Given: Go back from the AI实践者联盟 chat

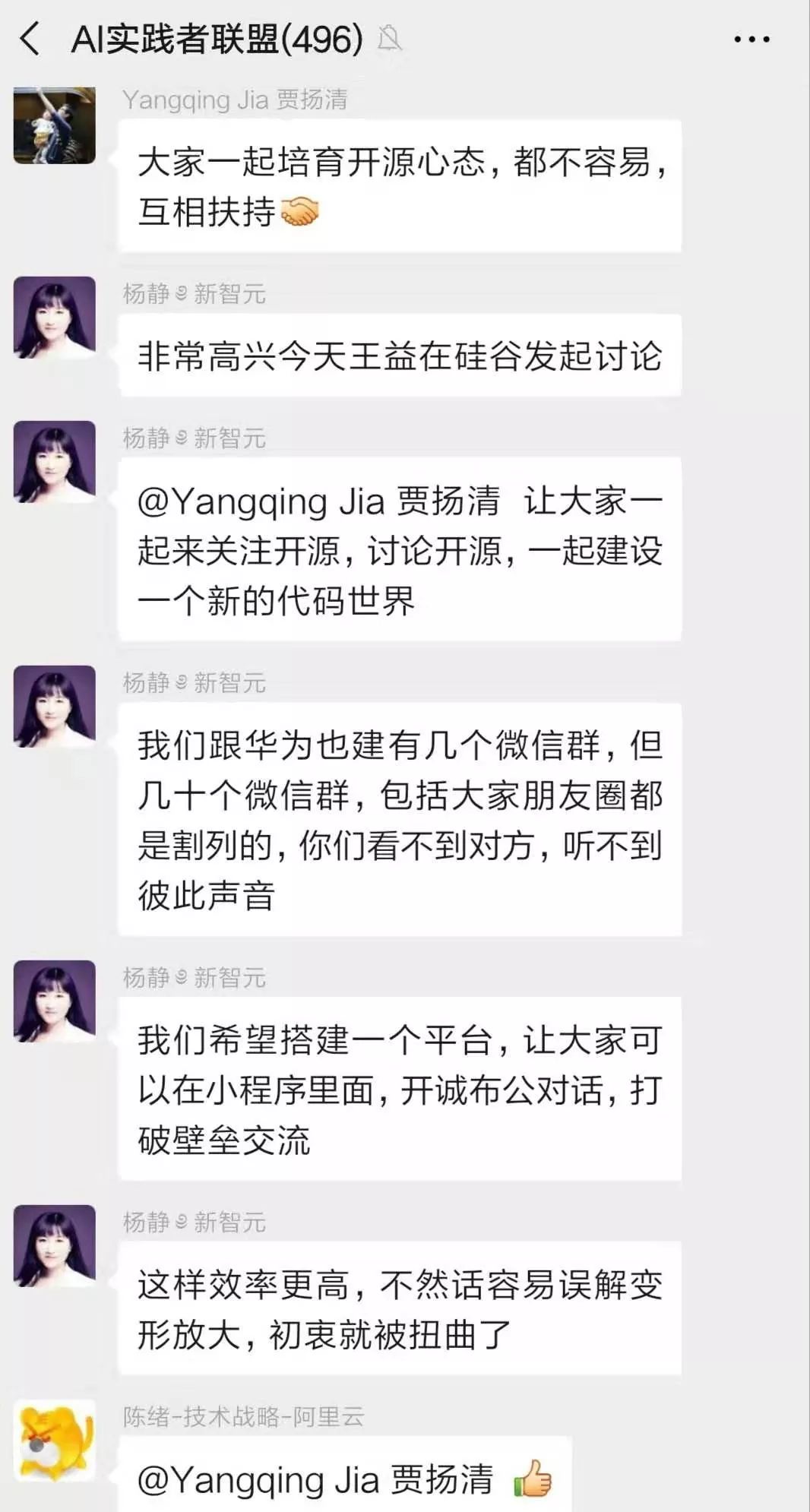Looking at the screenshot, I should [x=30, y=39].
